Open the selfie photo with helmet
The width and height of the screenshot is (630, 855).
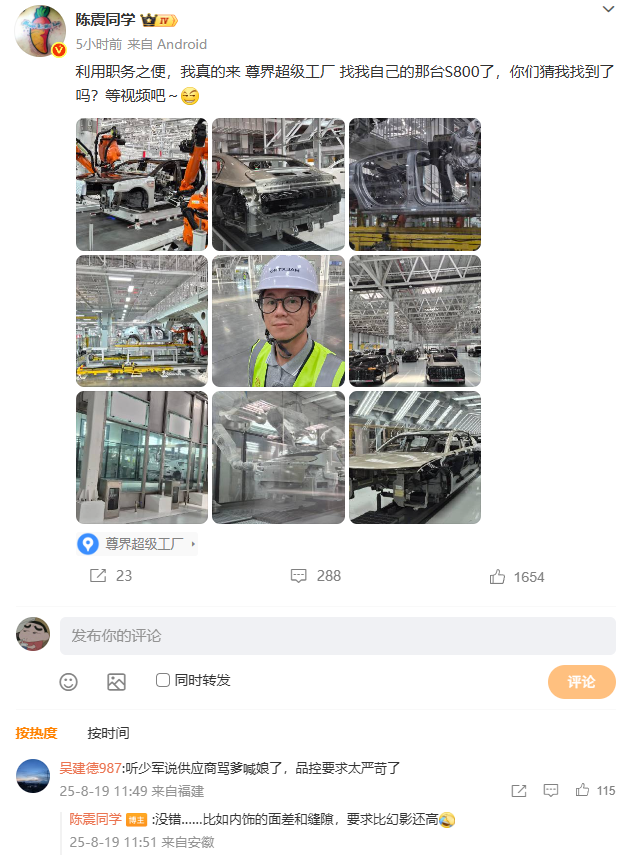click(278, 321)
